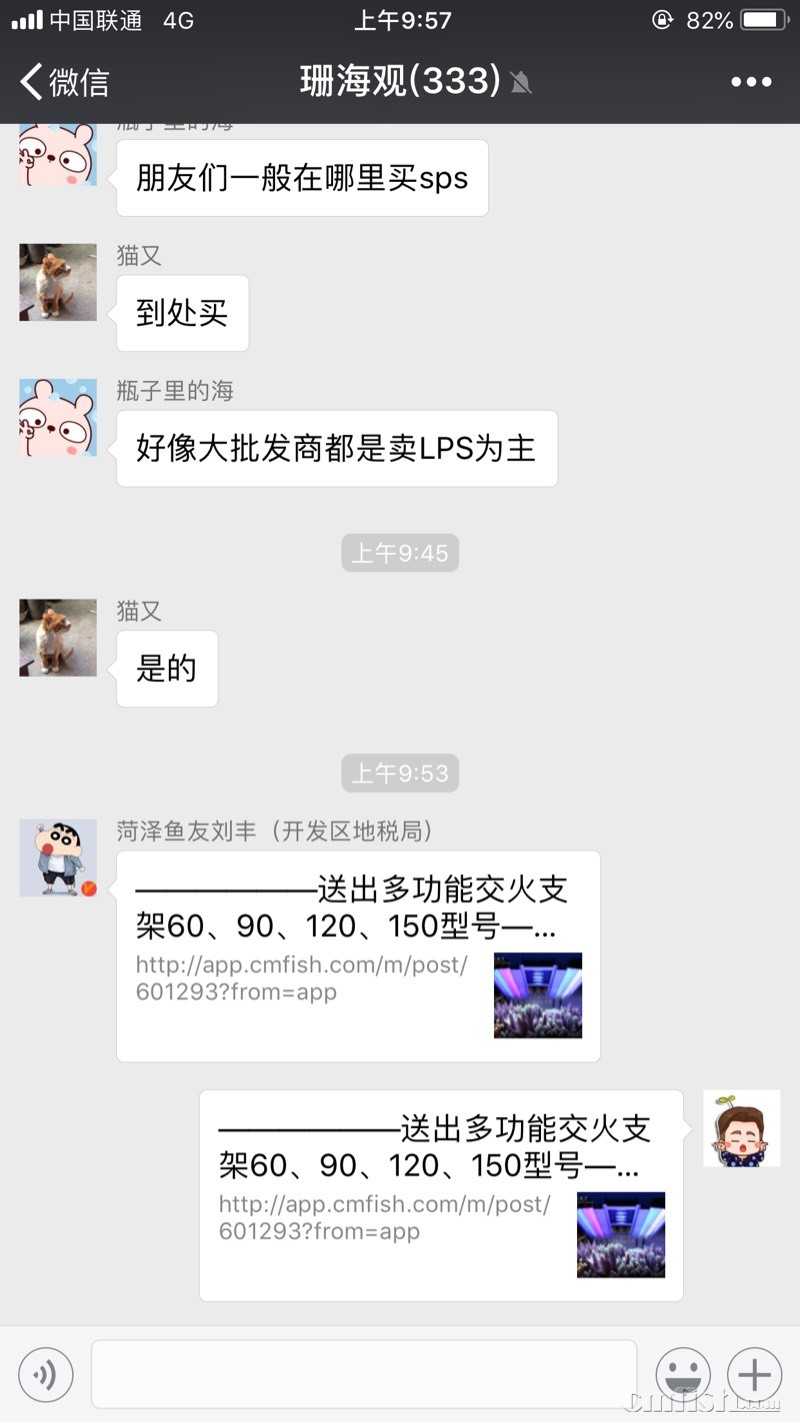Open the emoji picker icon
Viewport: 800px width, 1423px height.
pyautogui.click(x=683, y=1375)
